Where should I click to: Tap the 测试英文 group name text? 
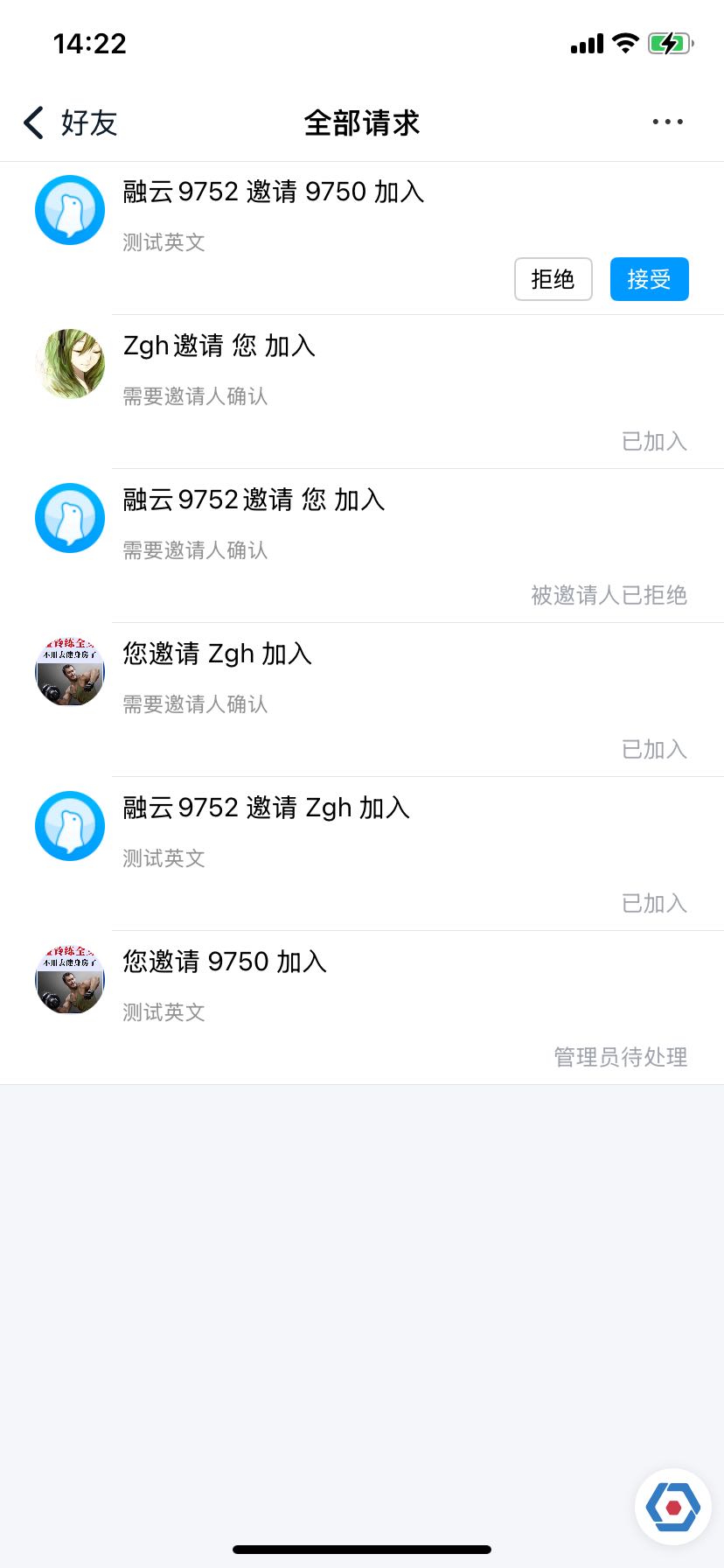(x=163, y=242)
